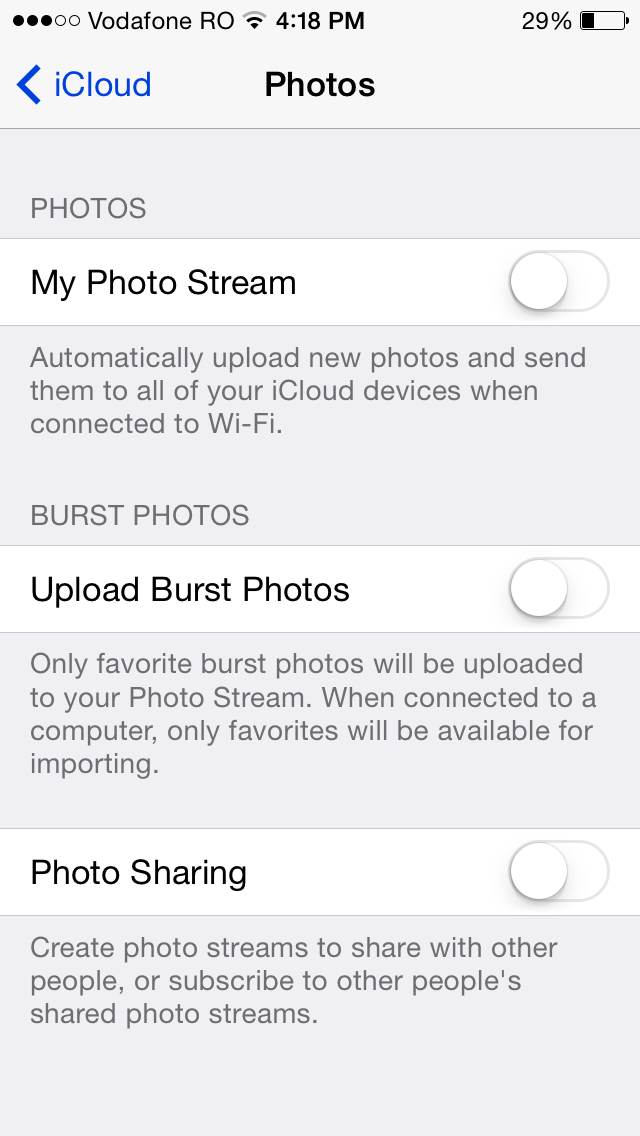The width and height of the screenshot is (640, 1136).
Task: Go back to iCloud settings
Action: [x=84, y=85]
